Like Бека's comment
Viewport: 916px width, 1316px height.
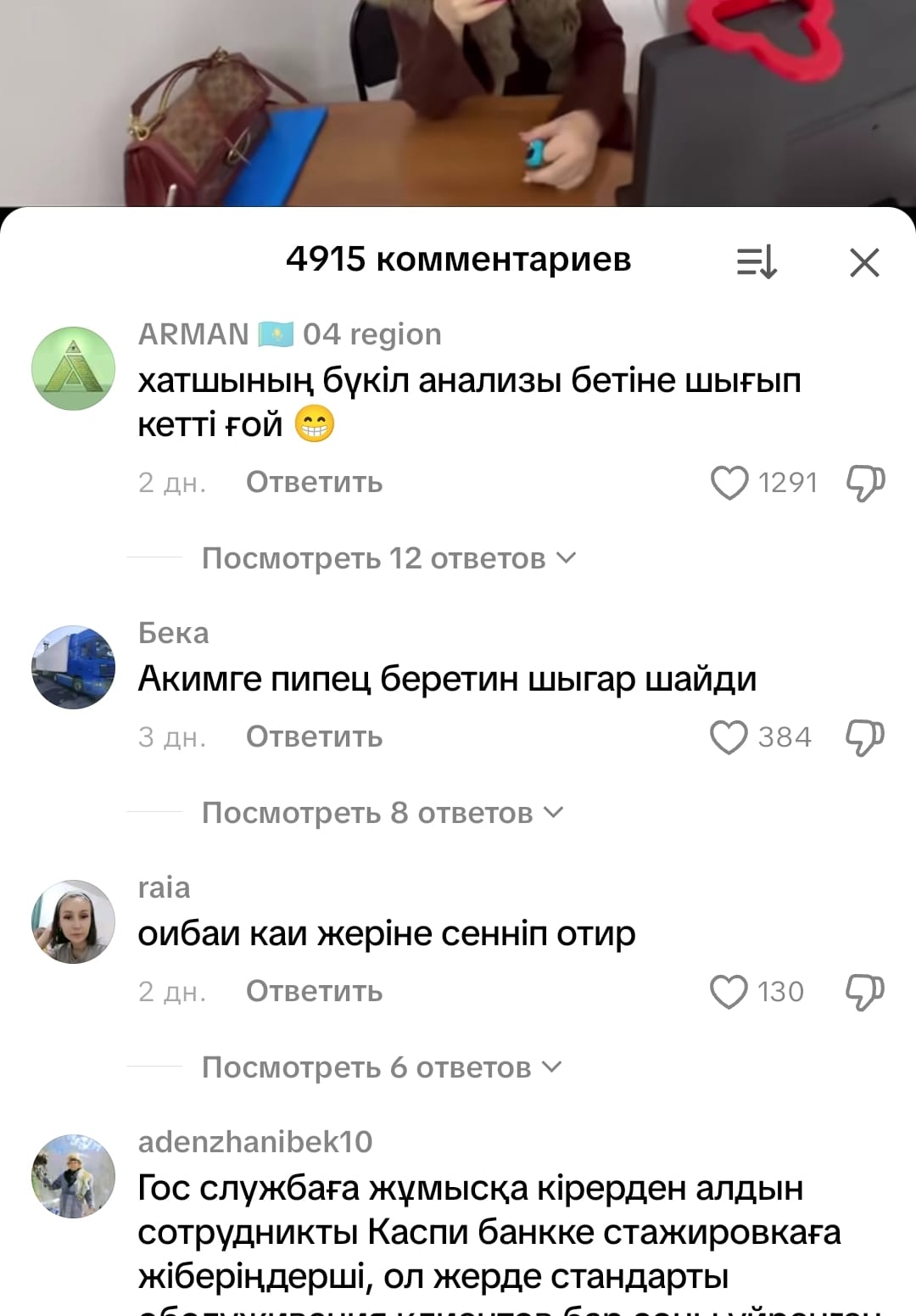click(729, 737)
